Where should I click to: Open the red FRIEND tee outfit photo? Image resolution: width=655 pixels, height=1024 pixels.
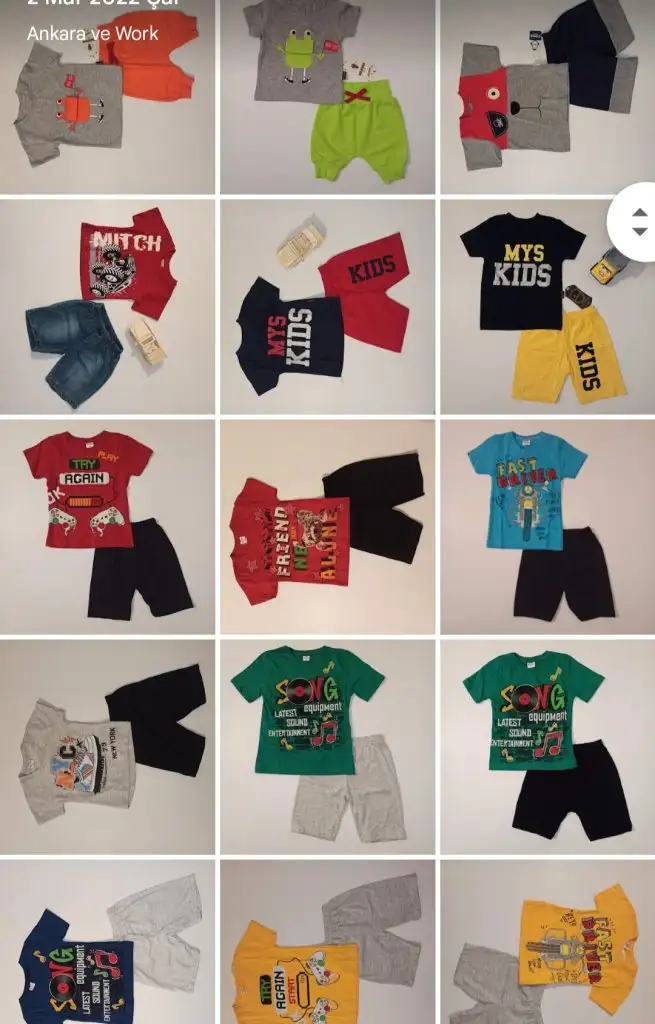pos(327,527)
